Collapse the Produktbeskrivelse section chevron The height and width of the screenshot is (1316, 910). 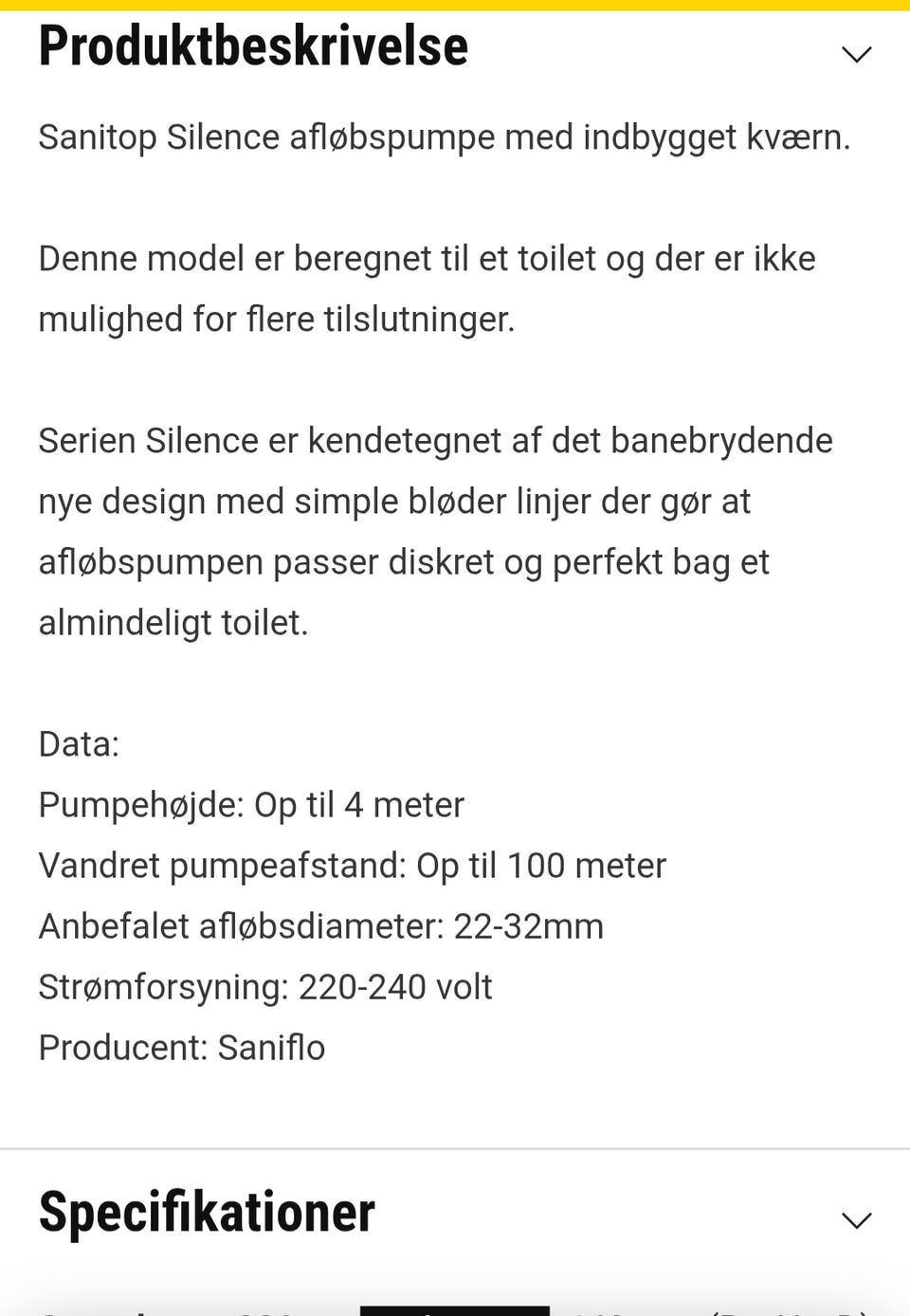pos(854,52)
